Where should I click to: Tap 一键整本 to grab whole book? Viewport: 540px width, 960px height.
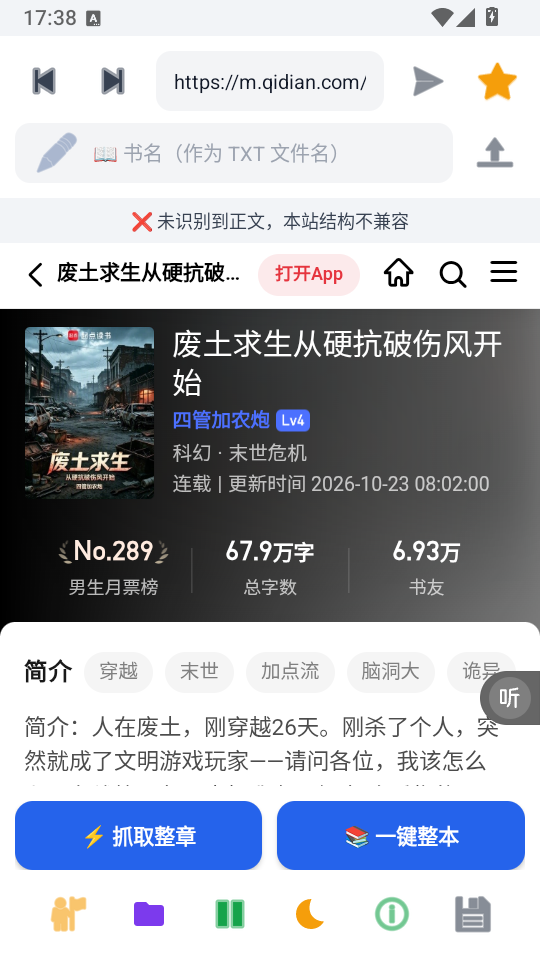click(x=401, y=836)
